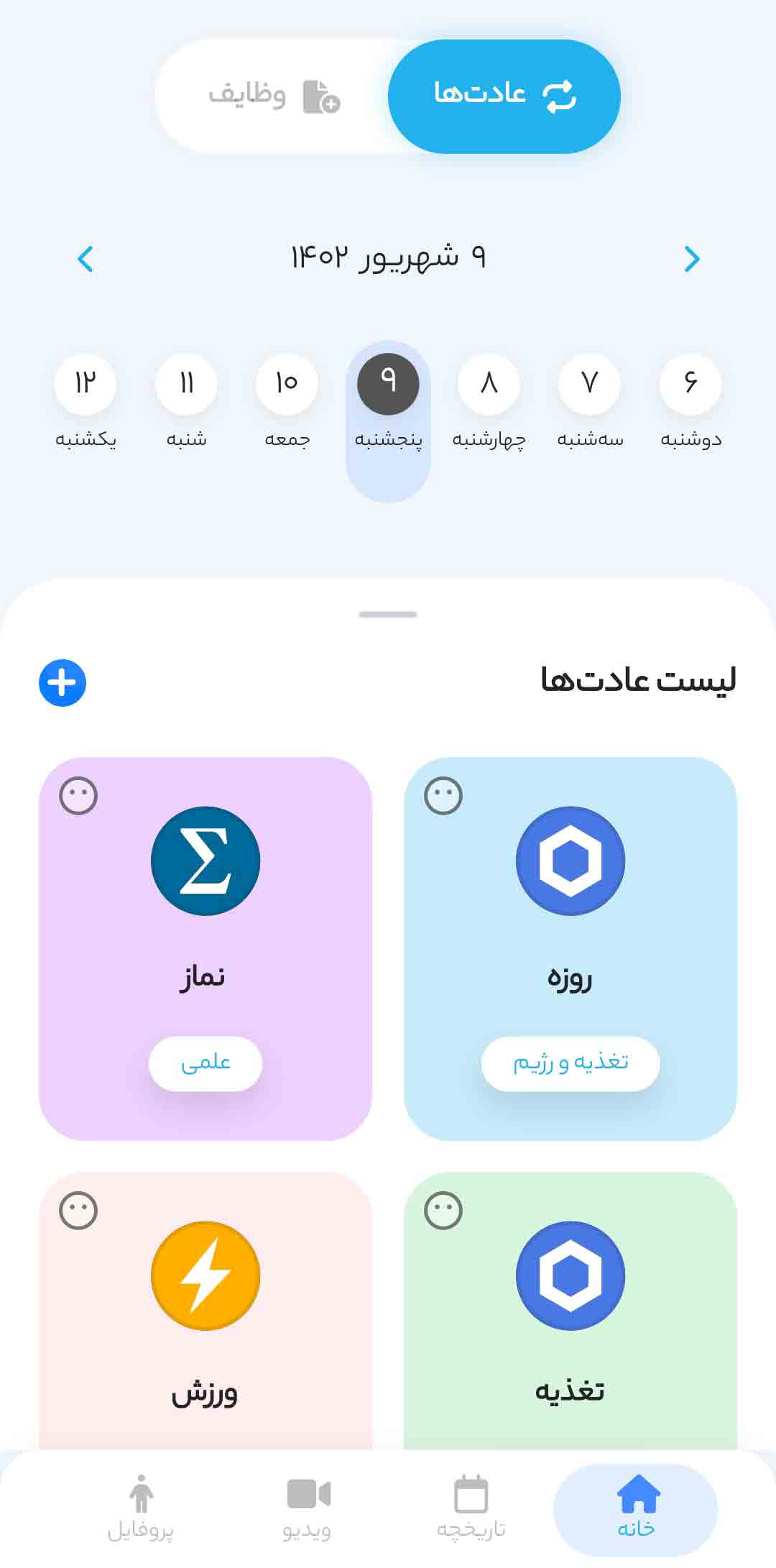Select the عادت‌ها tab

tap(504, 96)
